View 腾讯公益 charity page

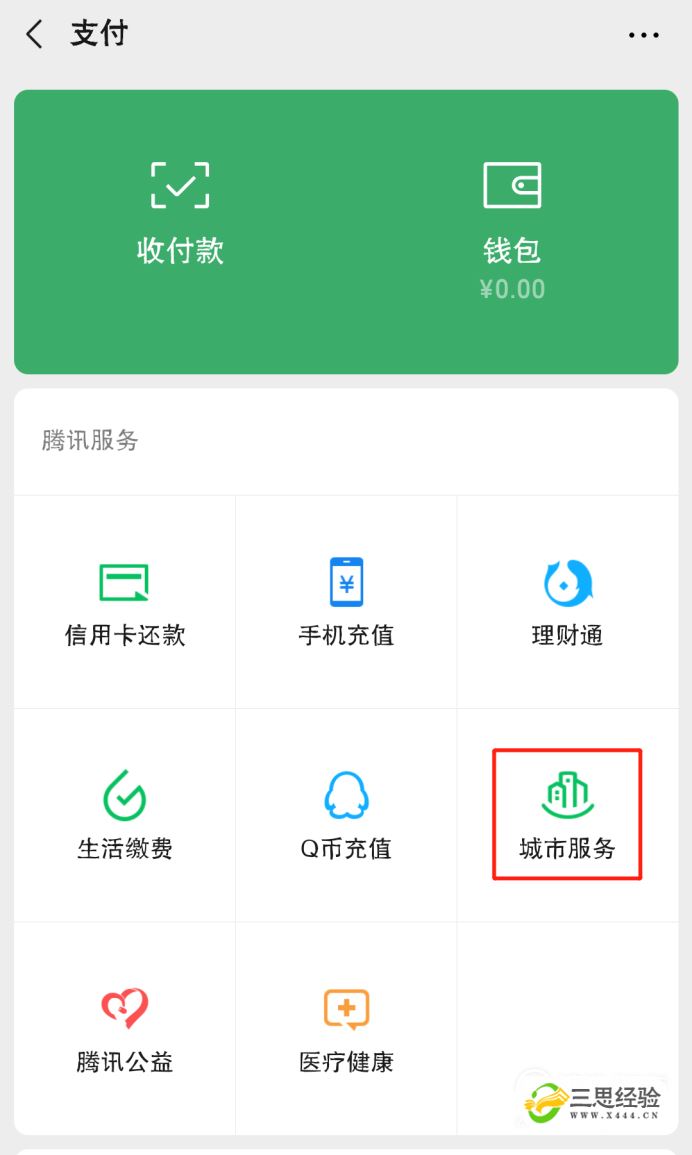(125, 1028)
